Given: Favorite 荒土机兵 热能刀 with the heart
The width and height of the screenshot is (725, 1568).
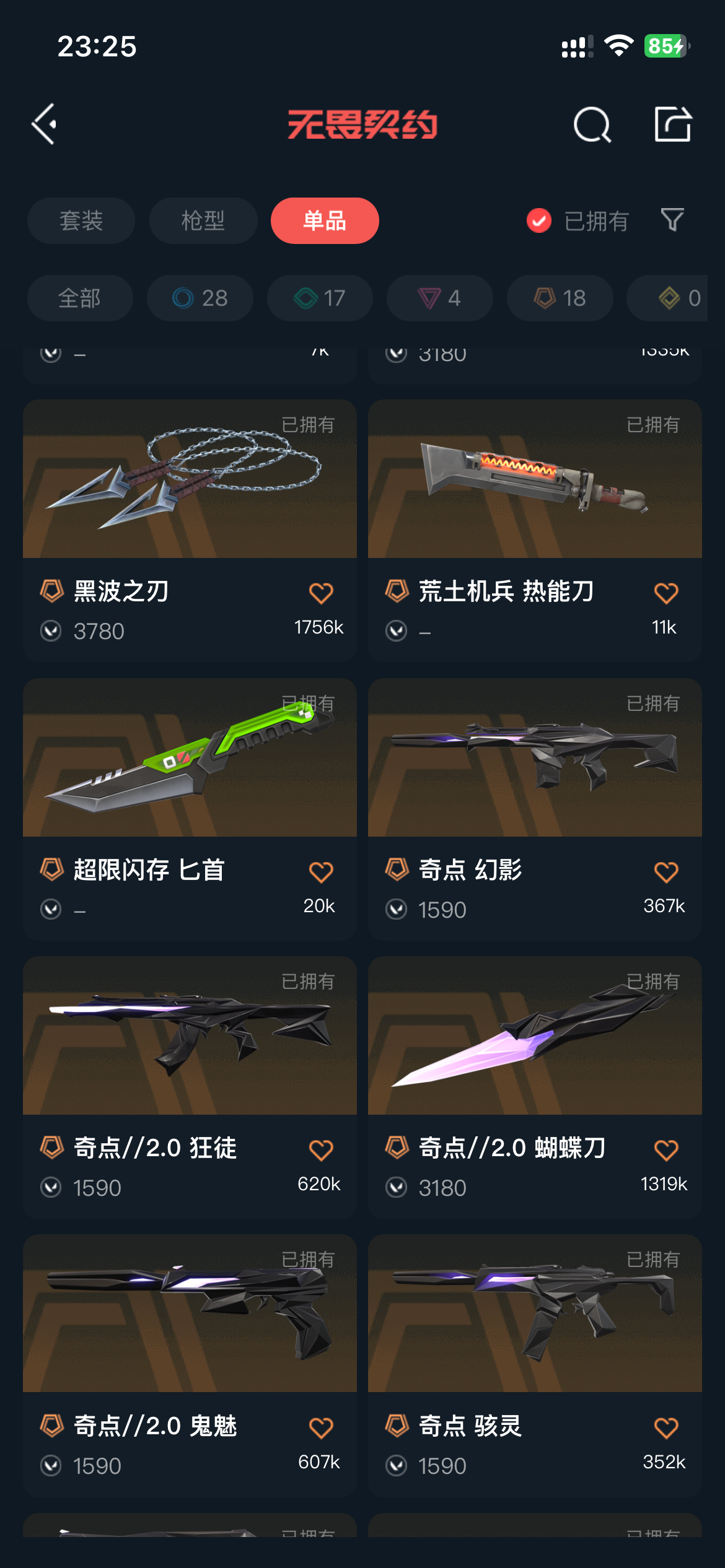Looking at the screenshot, I should pos(666,593).
